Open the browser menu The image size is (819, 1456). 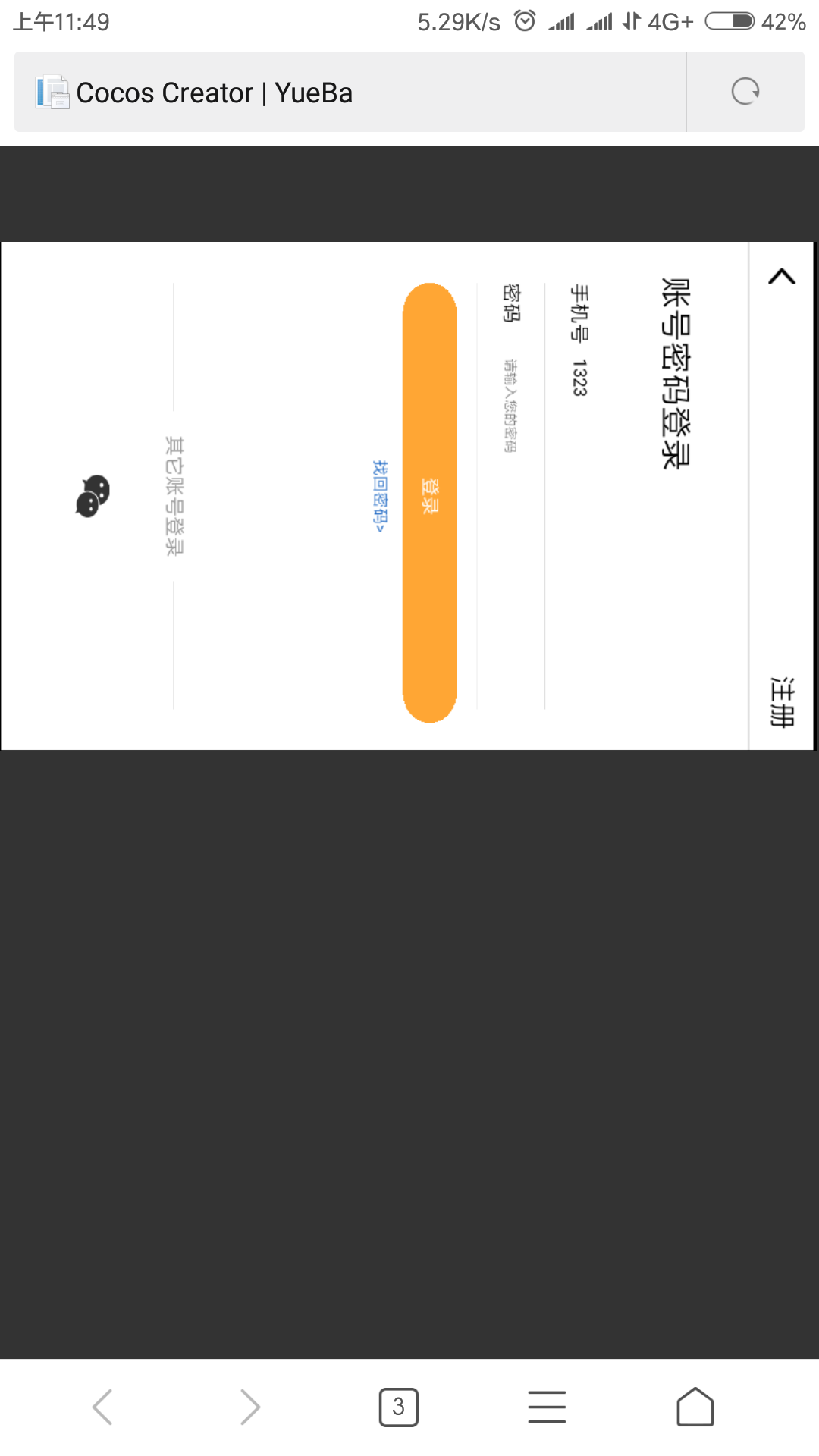pos(547,1407)
